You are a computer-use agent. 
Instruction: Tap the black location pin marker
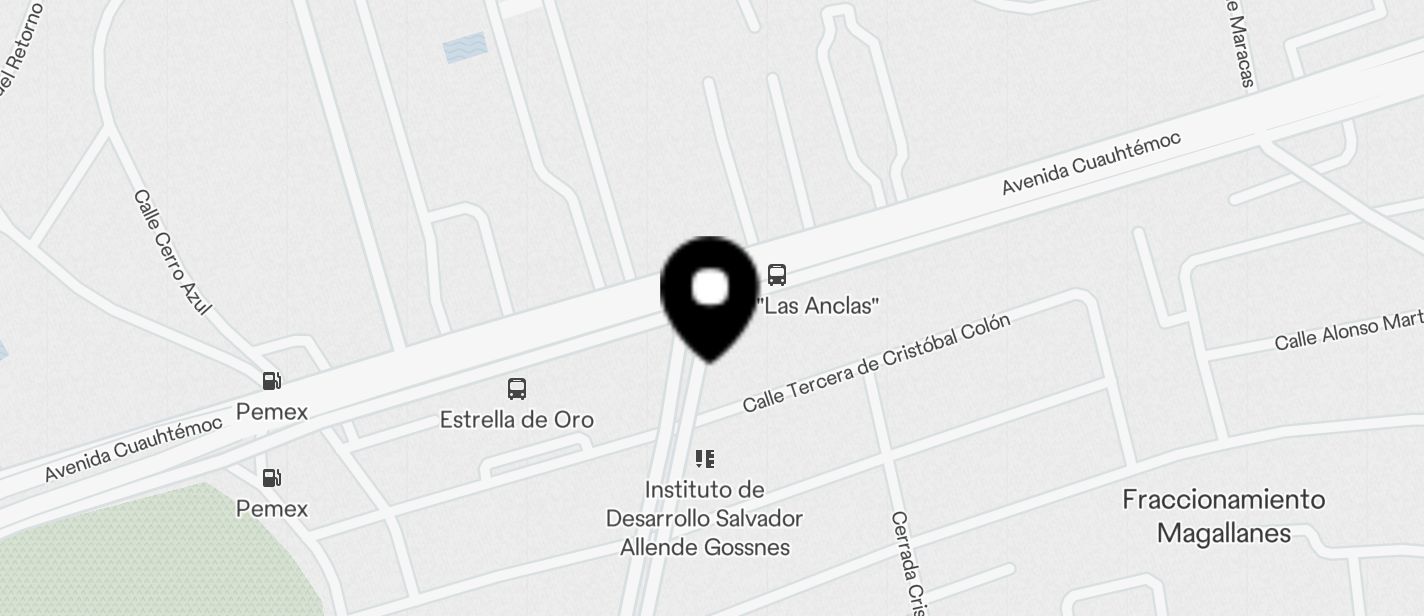click(709, 293)
